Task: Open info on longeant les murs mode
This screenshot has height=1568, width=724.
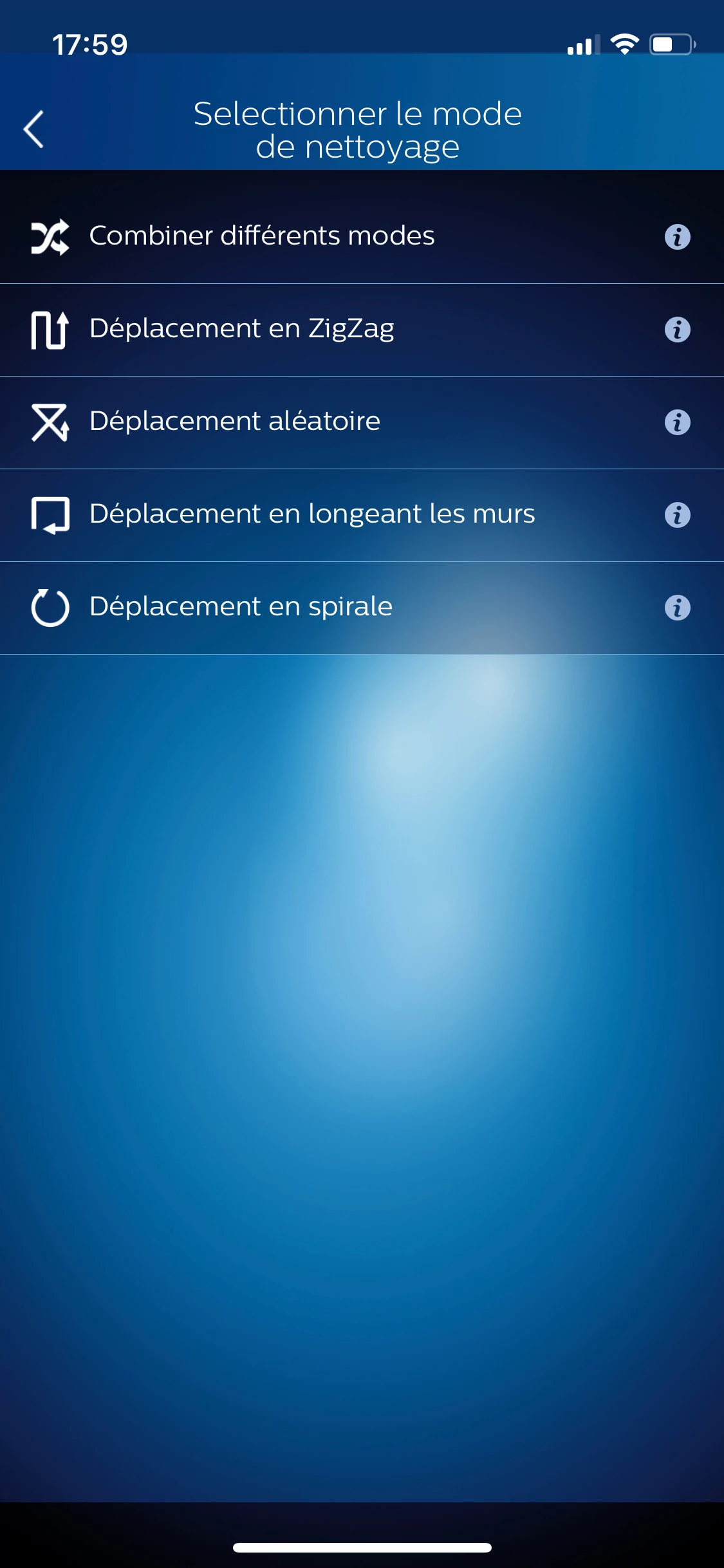Action: point(677,515)
